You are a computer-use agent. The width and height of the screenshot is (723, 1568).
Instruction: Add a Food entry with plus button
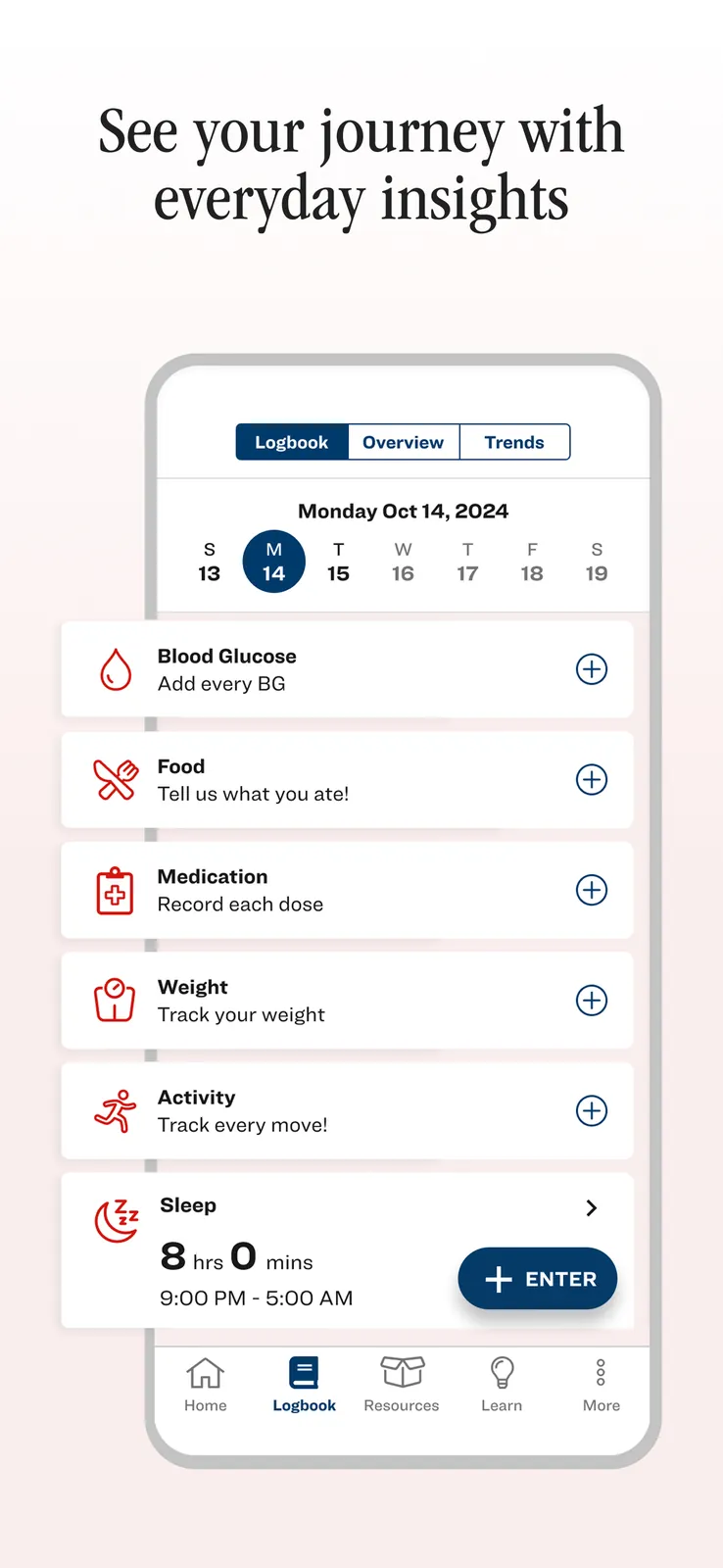(592, 780)
